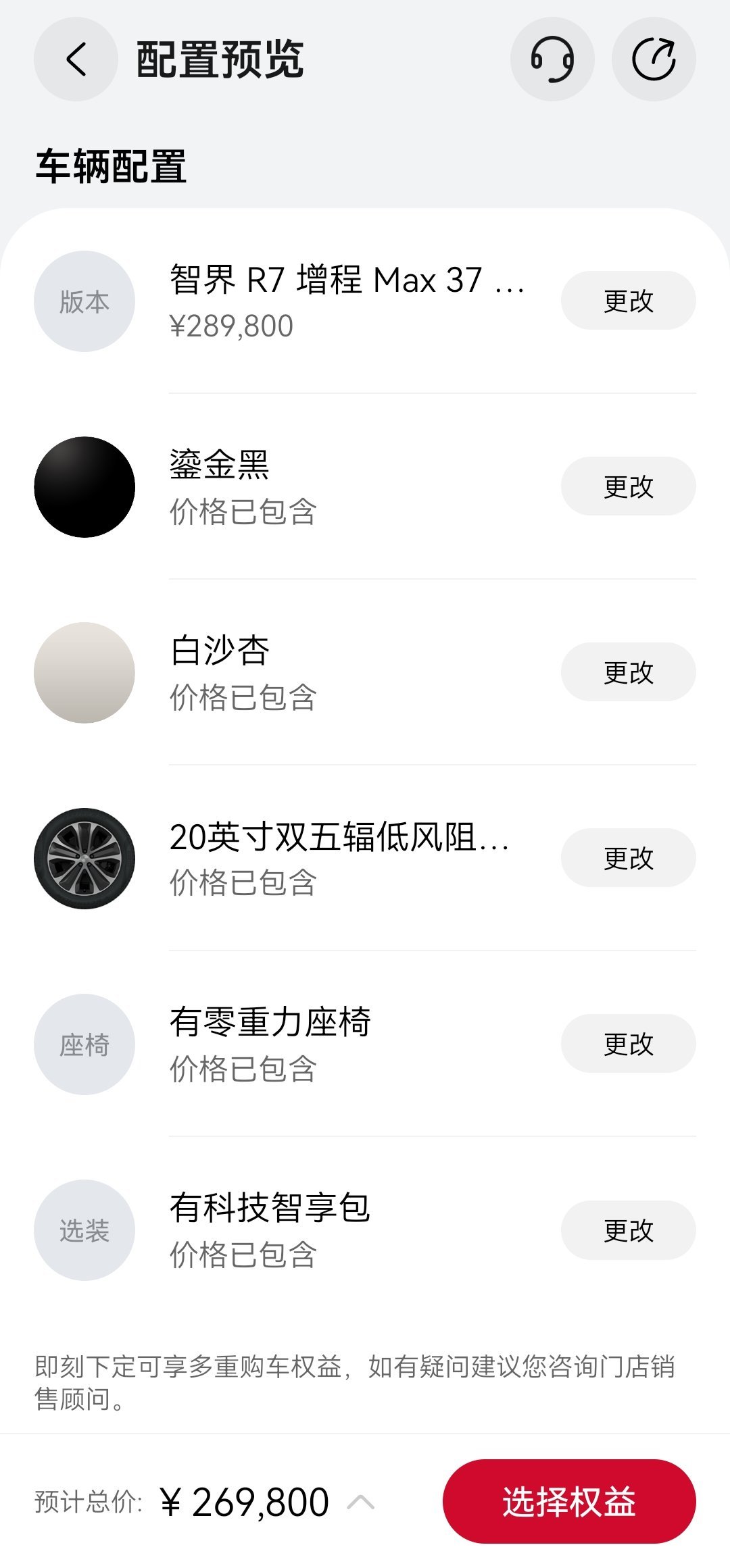Go back from the 配置预览 page

click(76, 59)
